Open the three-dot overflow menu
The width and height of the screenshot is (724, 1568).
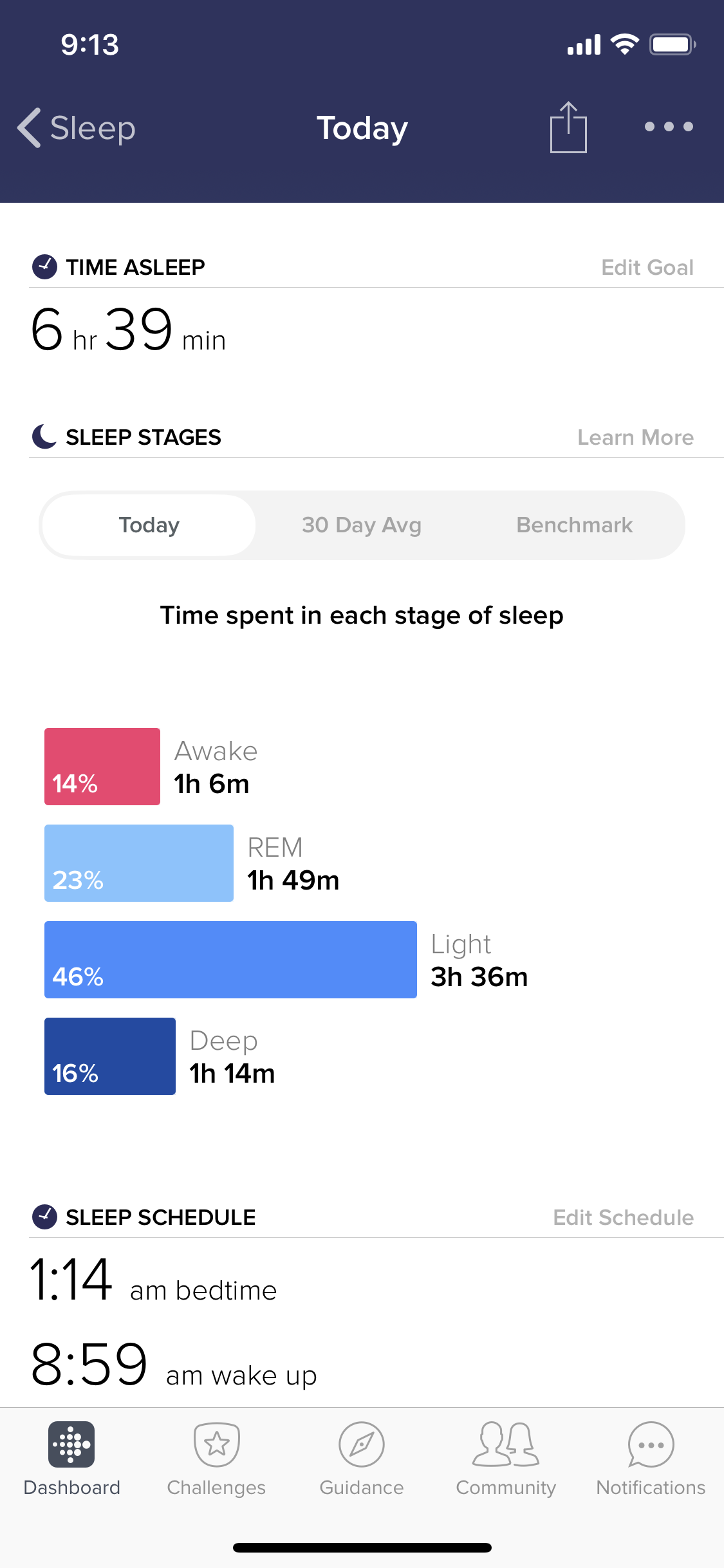click(x=669, y=127)
